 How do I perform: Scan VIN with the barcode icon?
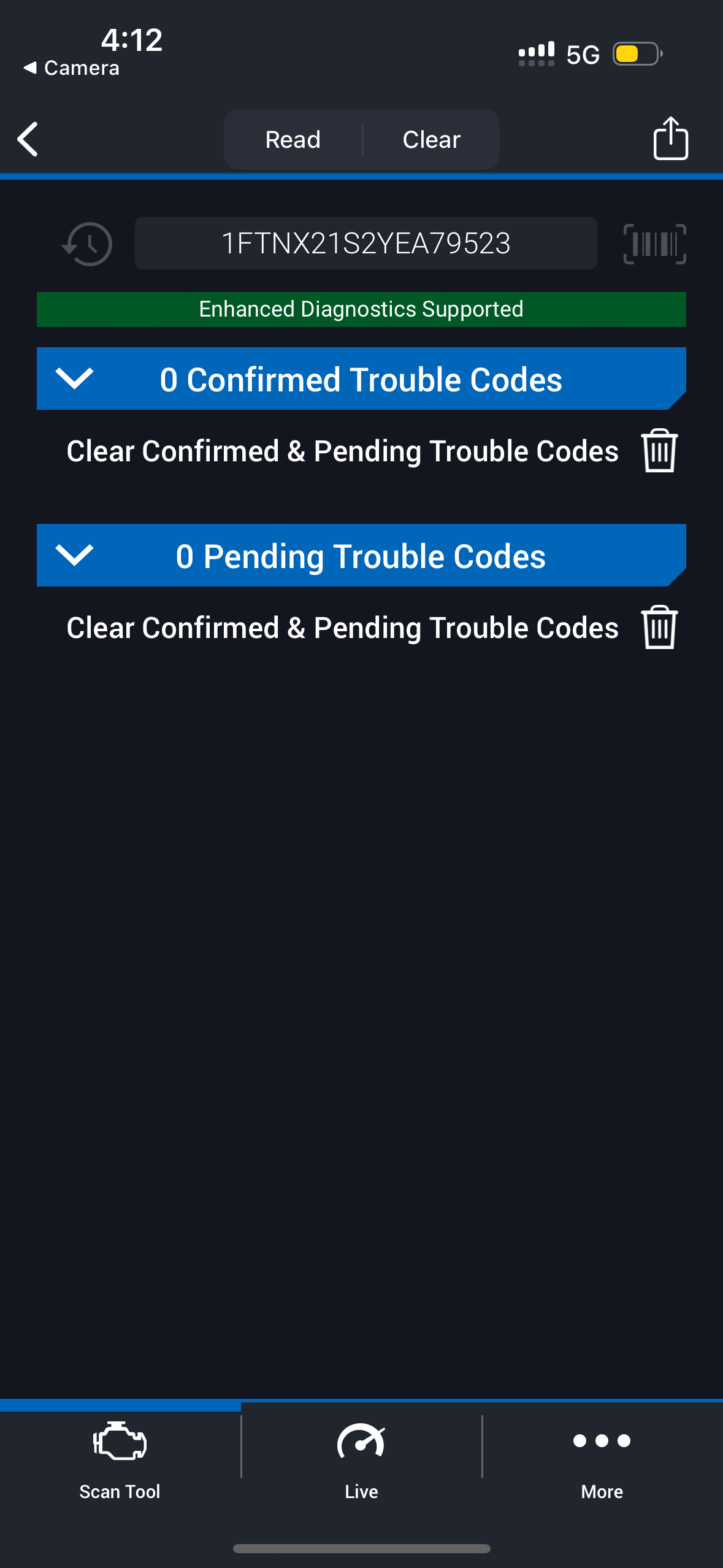click(654, 244)
